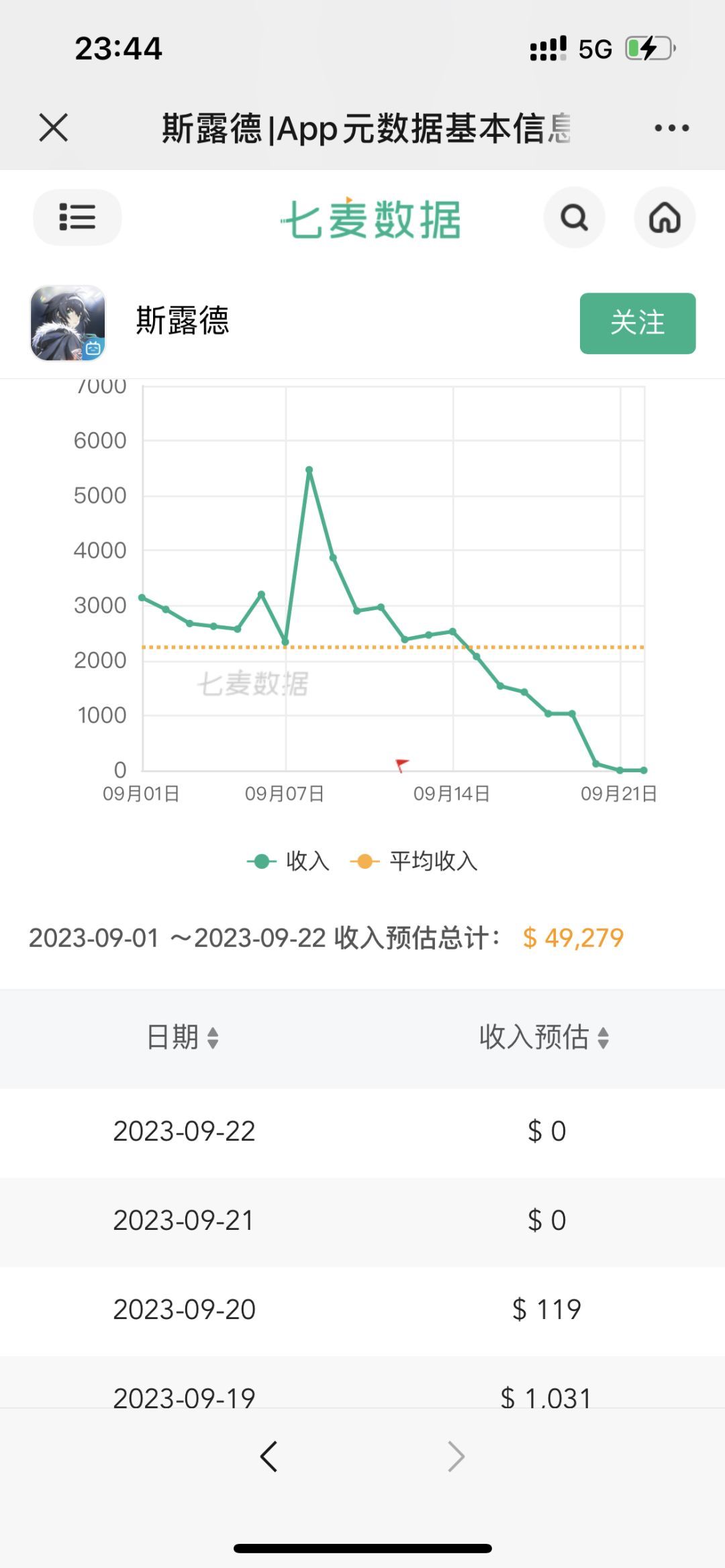Viewport: 725px width, 1568px height.
Task: Go to the home page icon
Action: (665, 217)
